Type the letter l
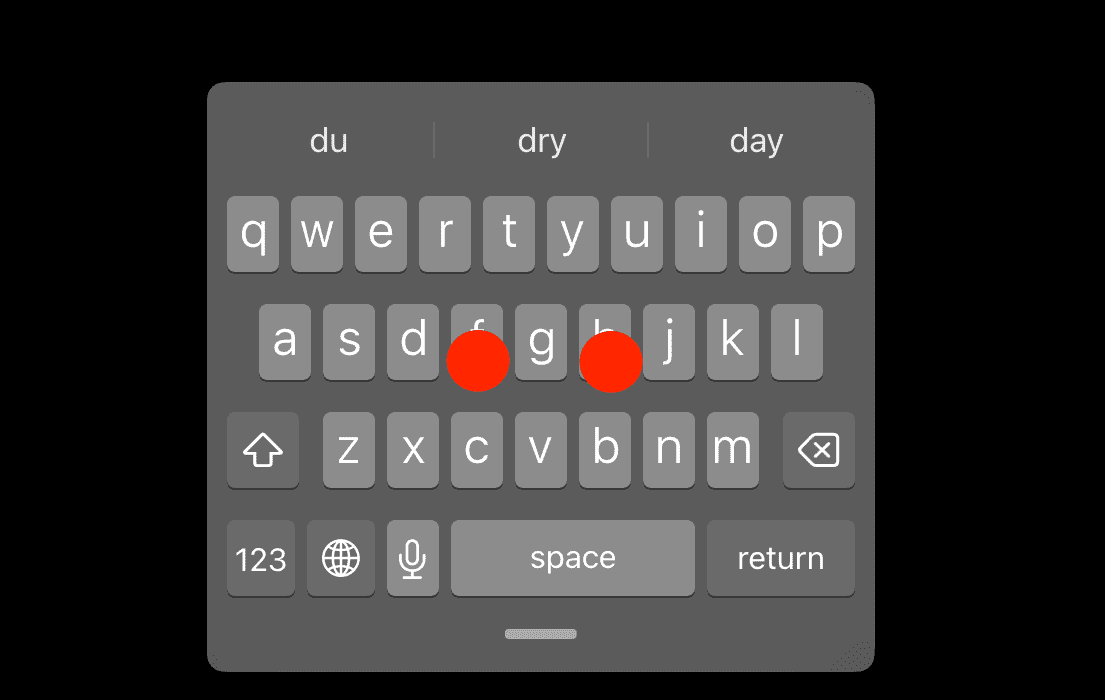The width and height of the screenshot is (1105, 700). pos(797,342)
